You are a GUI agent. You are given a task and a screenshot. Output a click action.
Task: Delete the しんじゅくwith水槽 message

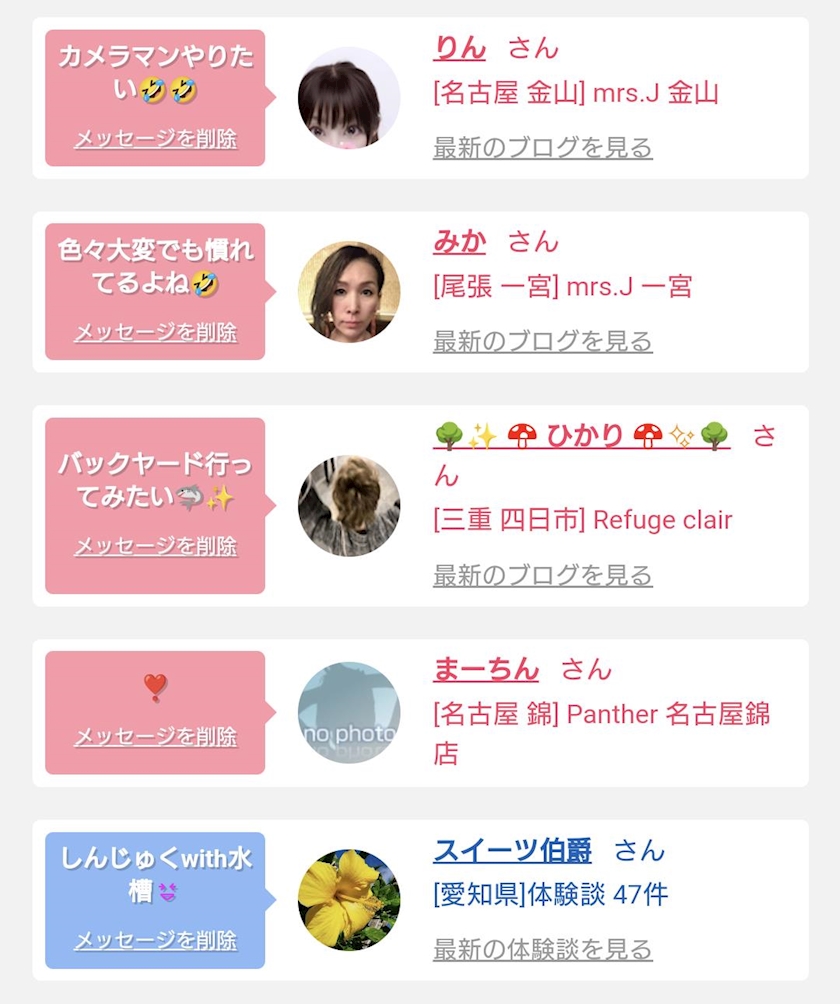[x=155, y=940]
